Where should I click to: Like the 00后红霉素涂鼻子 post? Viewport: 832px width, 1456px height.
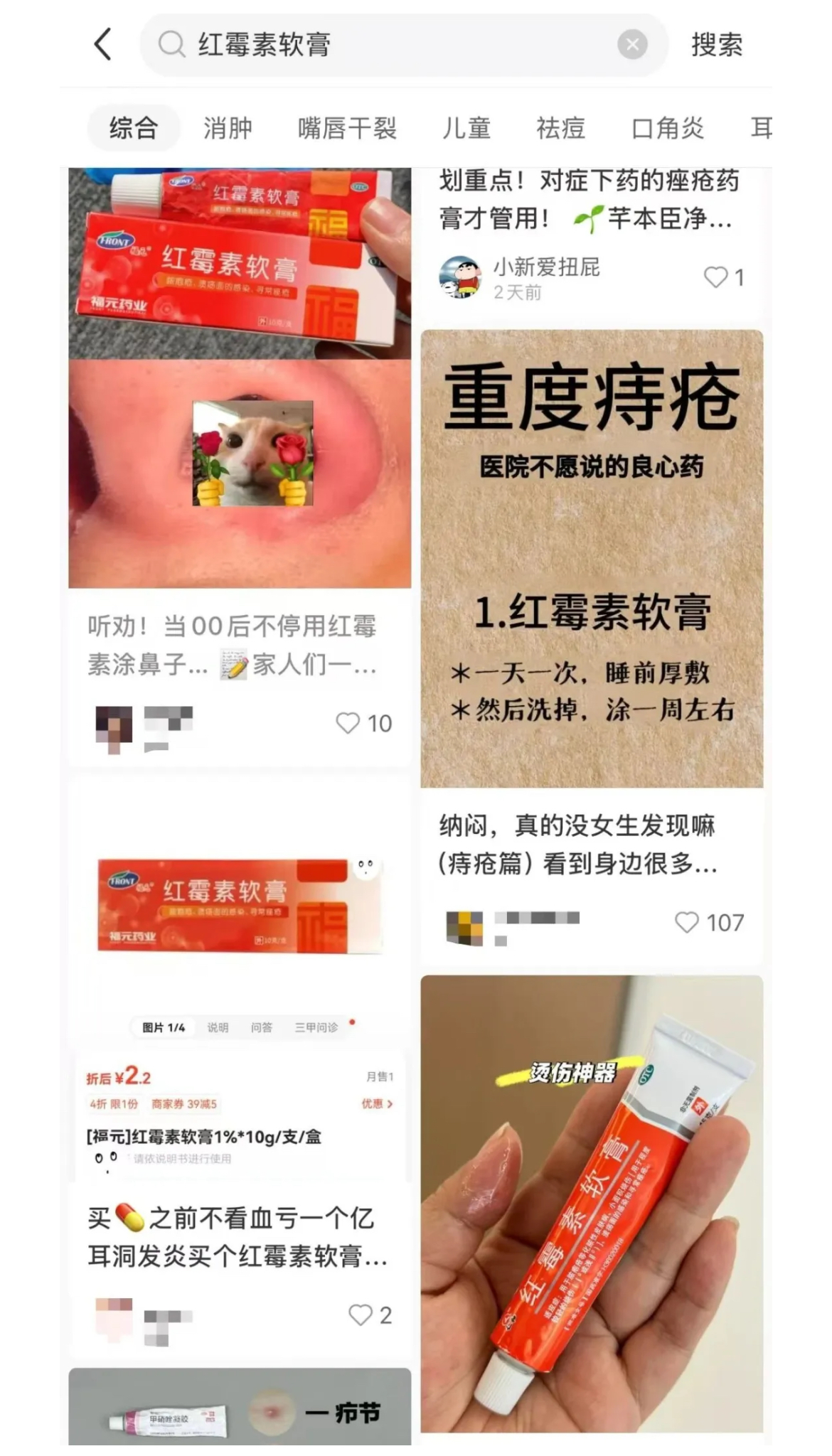coord(348,723)
